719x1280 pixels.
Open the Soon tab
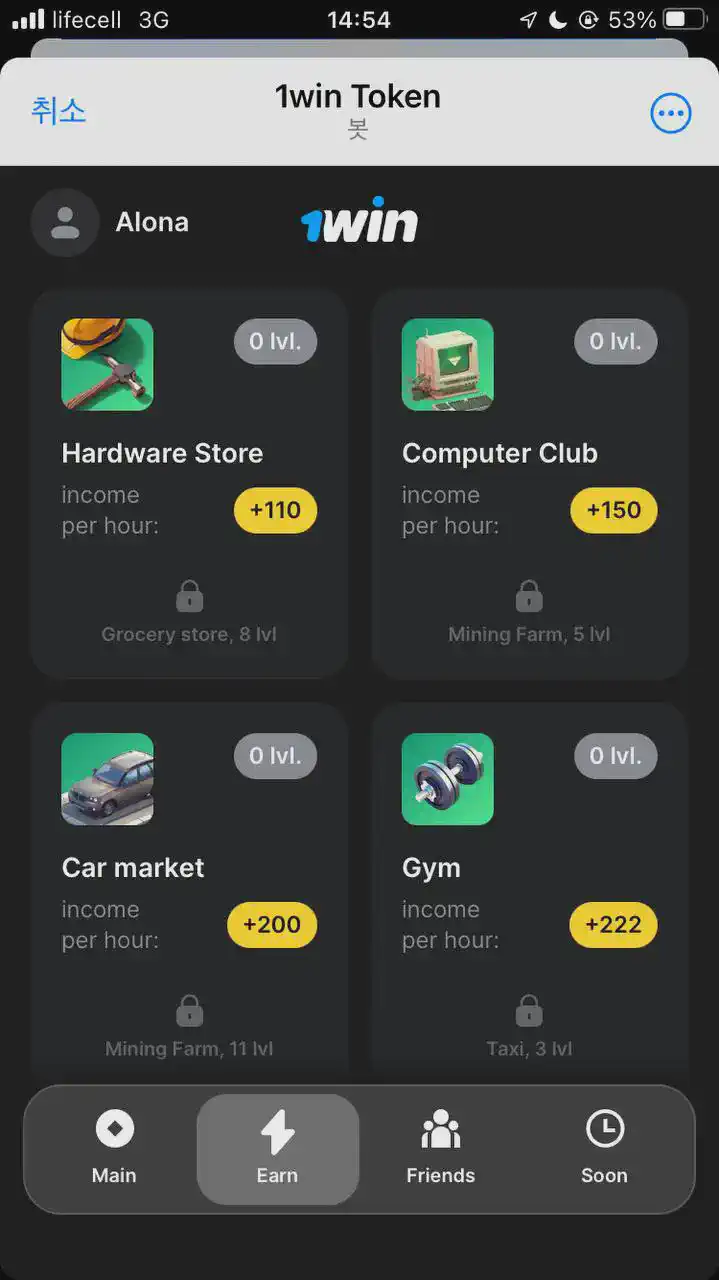(x=604, y=1148)
